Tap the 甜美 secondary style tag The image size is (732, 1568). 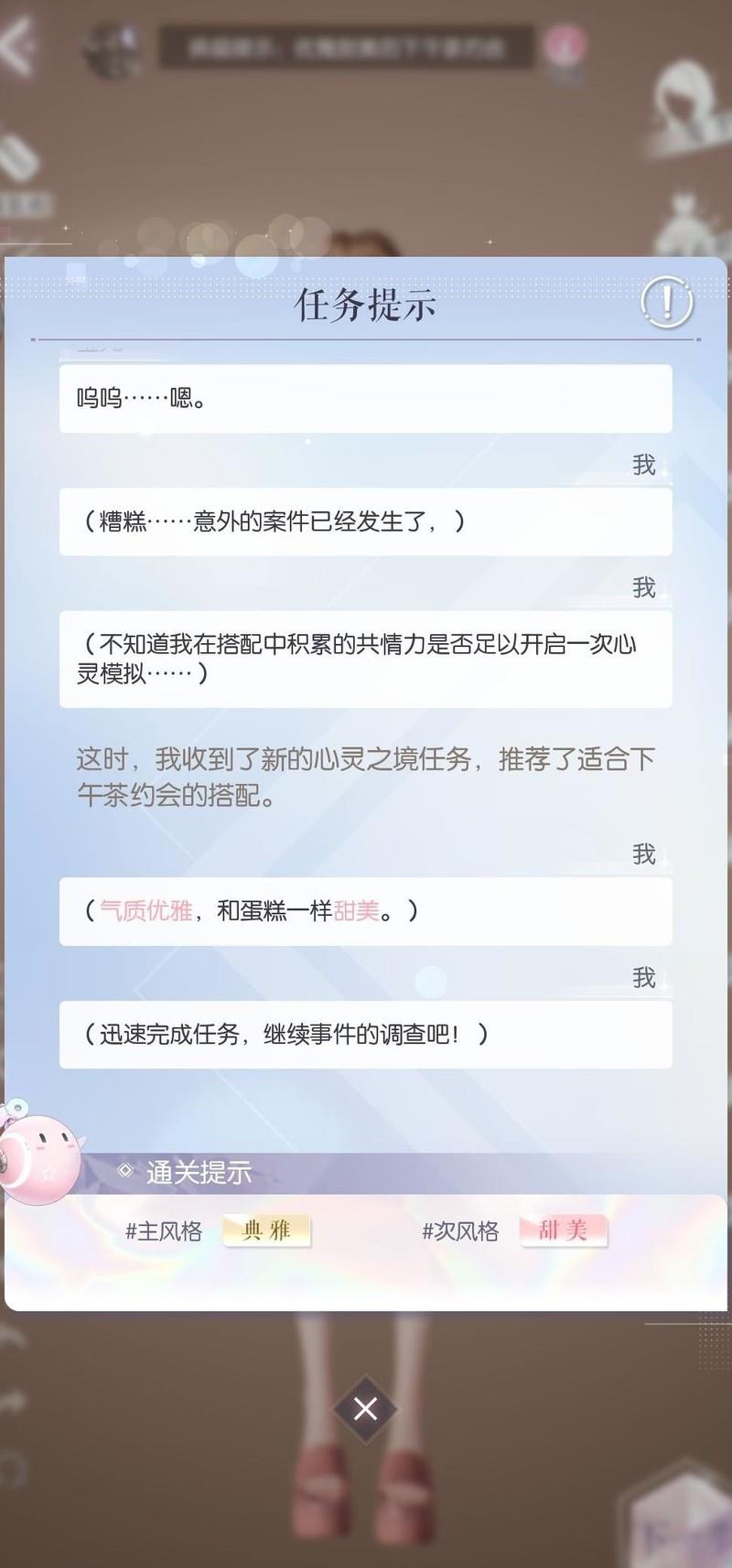[x=563, y=1231]
